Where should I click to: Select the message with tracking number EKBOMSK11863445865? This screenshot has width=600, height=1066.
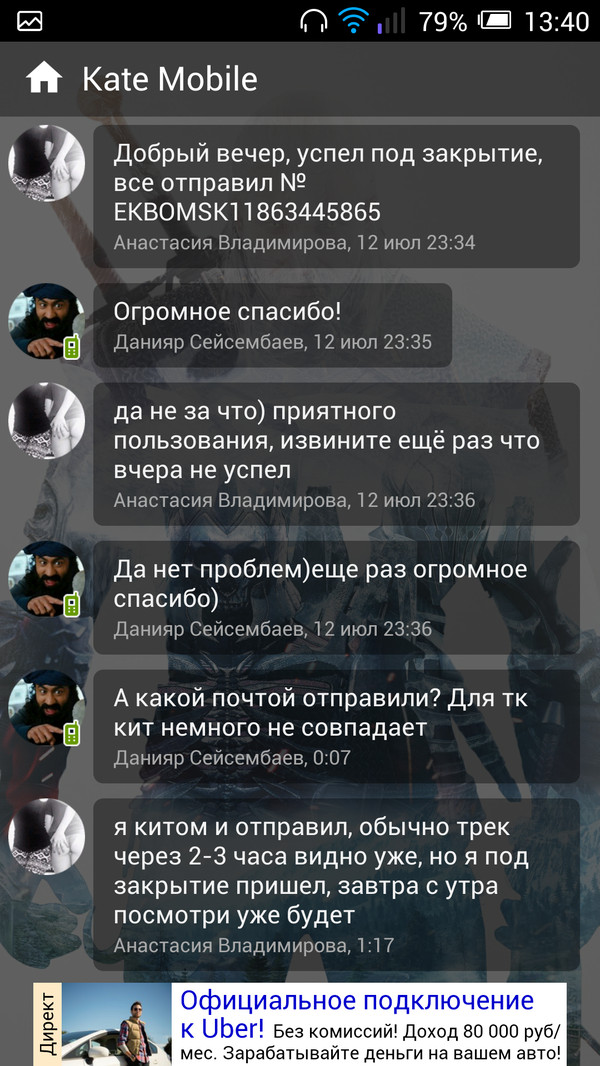click(336, 196)
